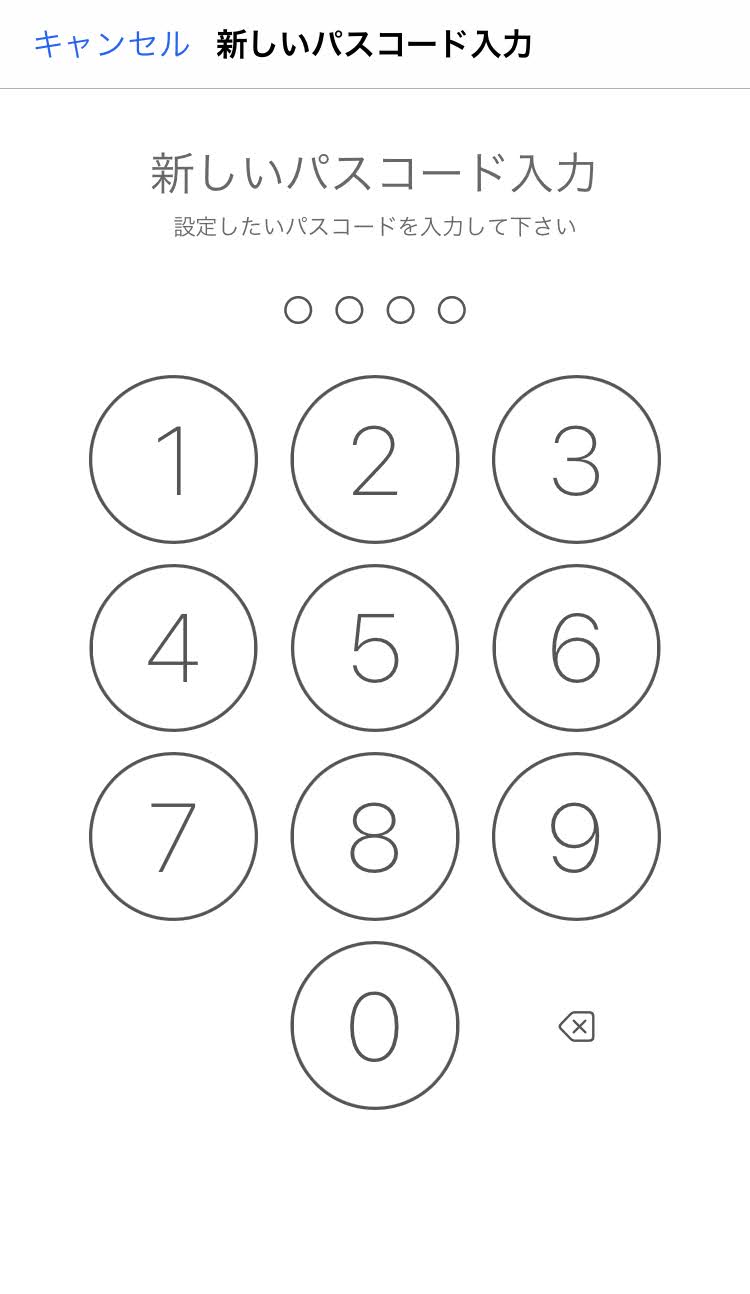Viewport: 750px width, 1294px height.
Task: Enter digit 3 on the keypad
Action: (576, 460)
